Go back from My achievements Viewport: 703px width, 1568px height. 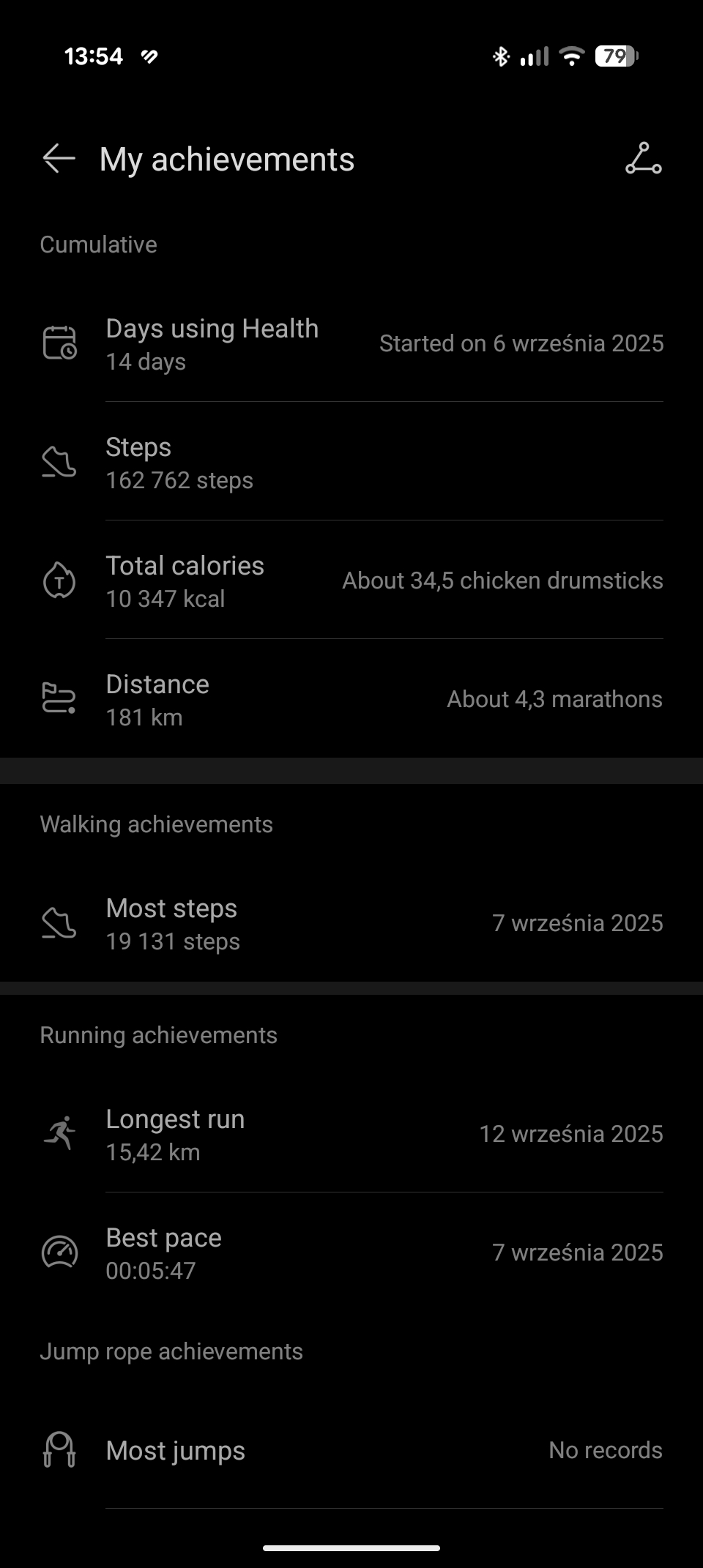(x=59, y=158)
